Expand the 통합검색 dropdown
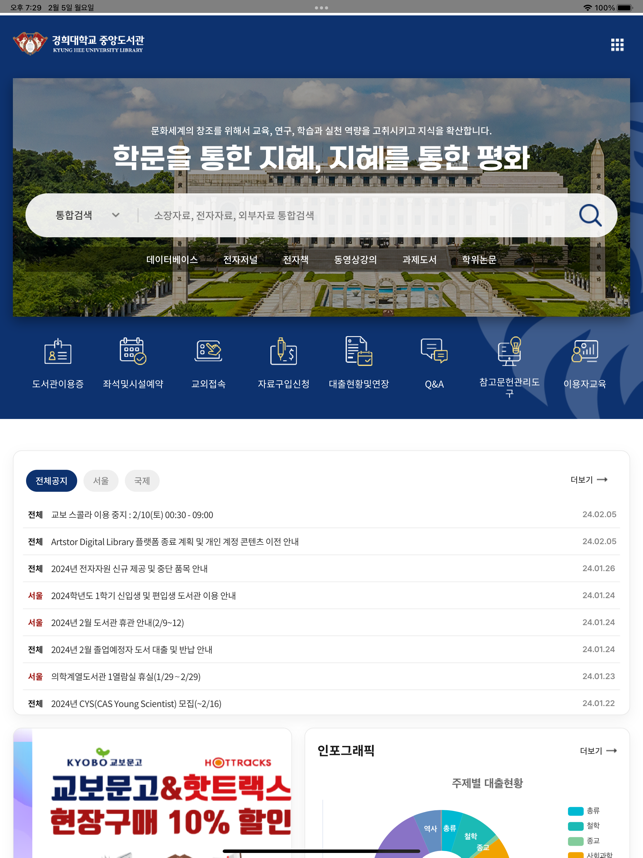This screenshot has height=858, width=643. pos(87,215)
